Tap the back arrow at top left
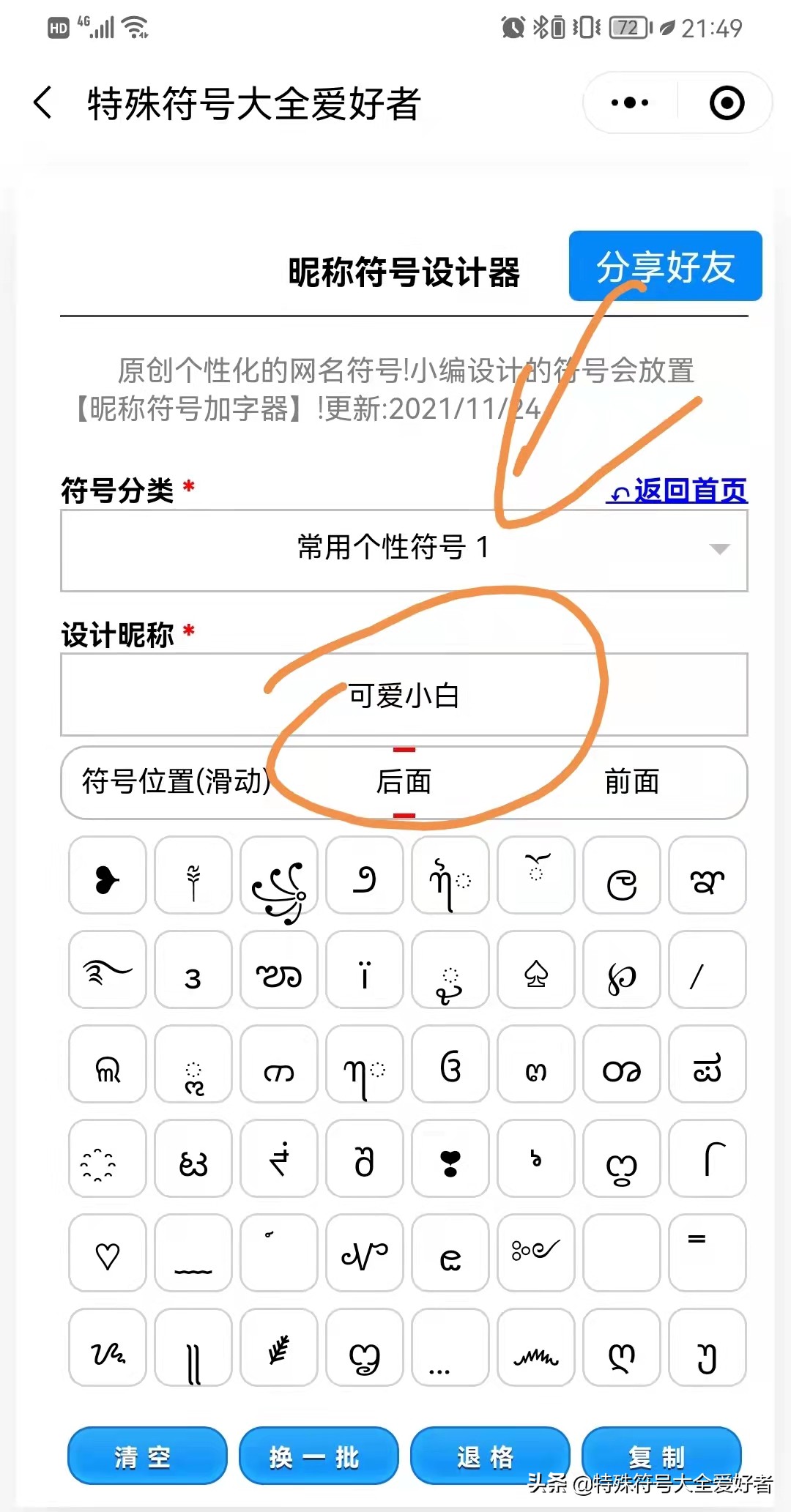Viewport: 791px width, 1512px height. pos(42,101)
